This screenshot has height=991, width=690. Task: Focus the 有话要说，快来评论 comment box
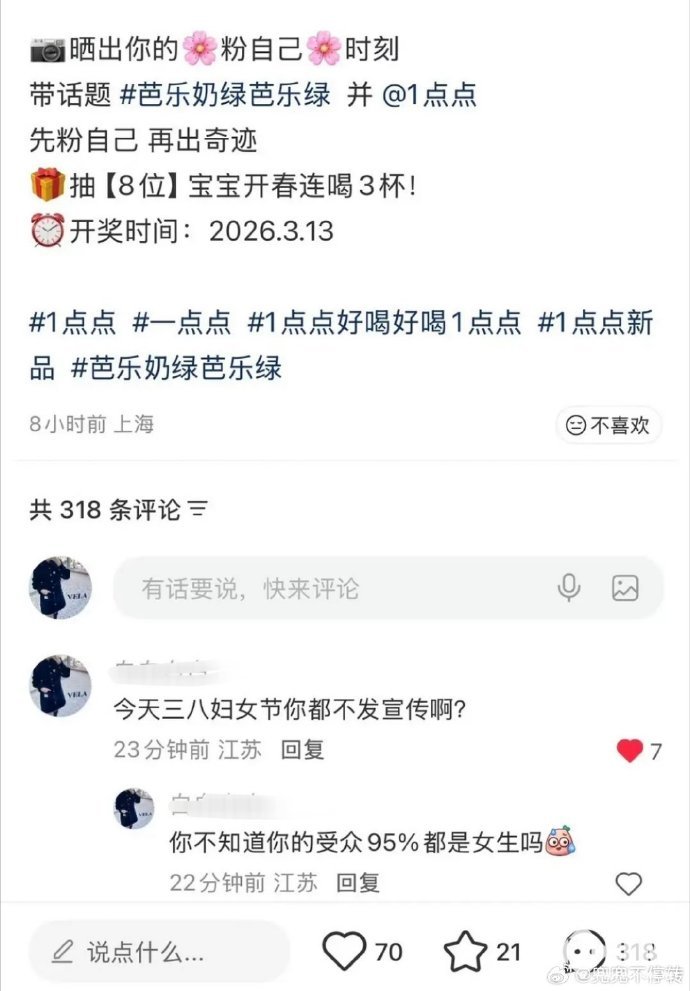point(330,588)
